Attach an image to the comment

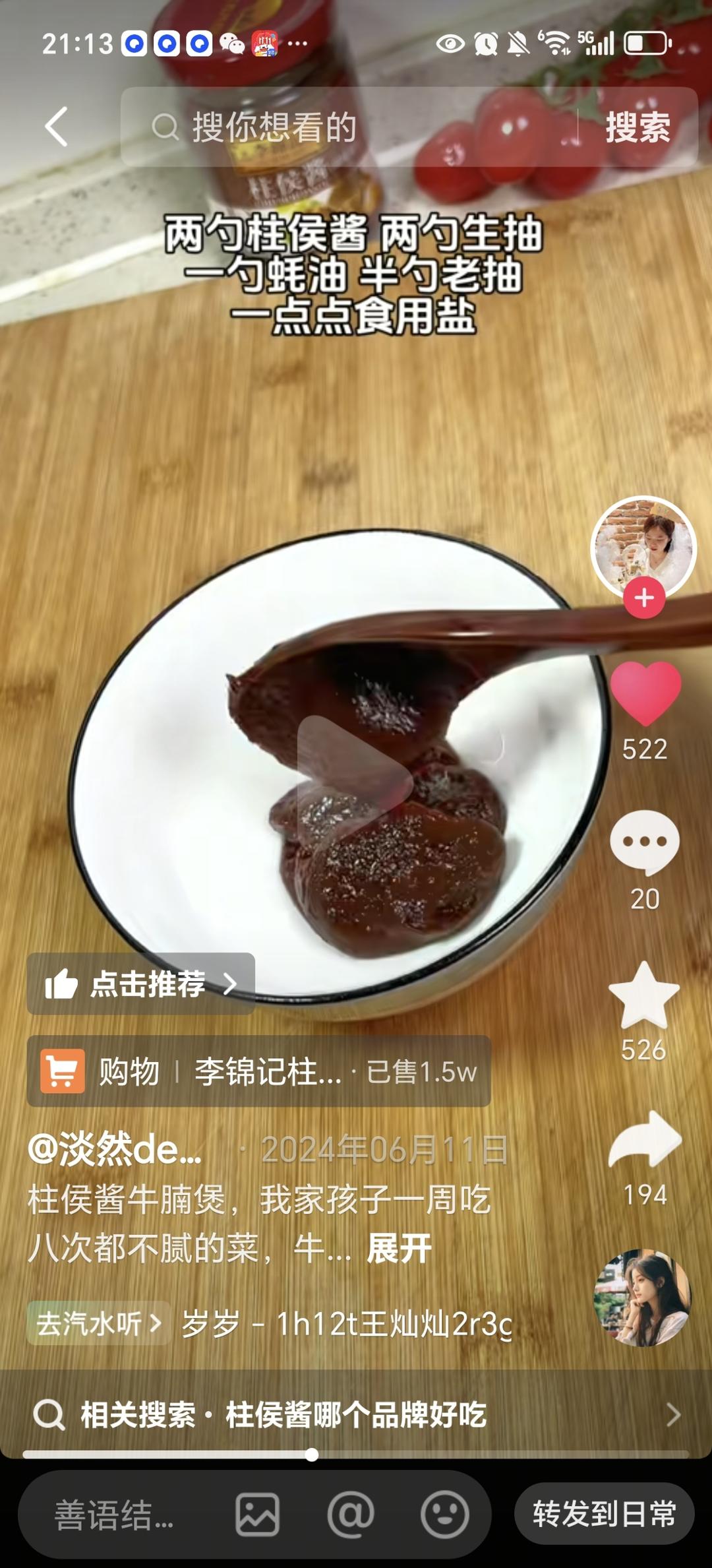tap(257, 1515)
